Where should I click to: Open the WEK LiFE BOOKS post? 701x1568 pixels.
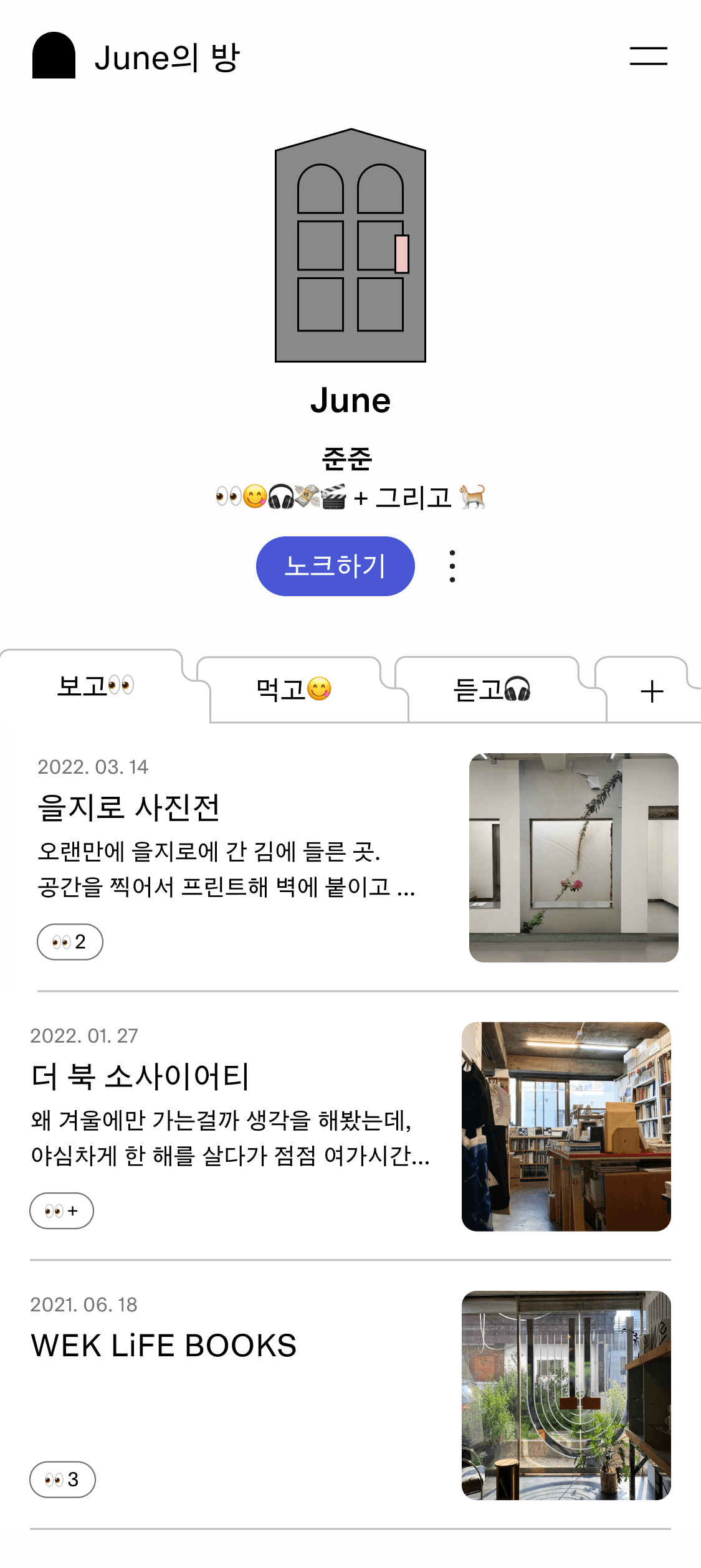pos(164,1346)
